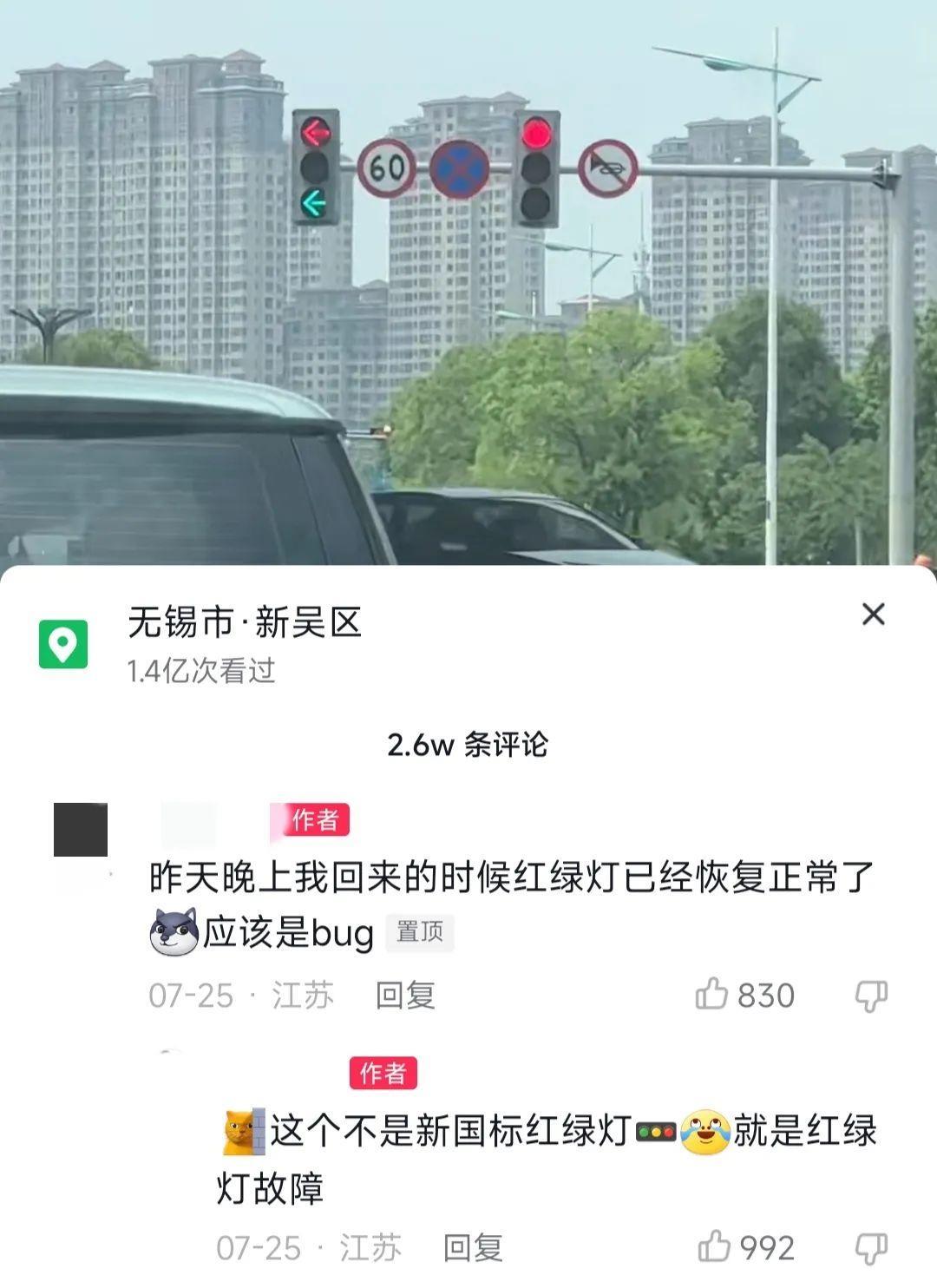Dislike the pinned author comment
Screen dimensions: 937x1288
pos(870,996)
